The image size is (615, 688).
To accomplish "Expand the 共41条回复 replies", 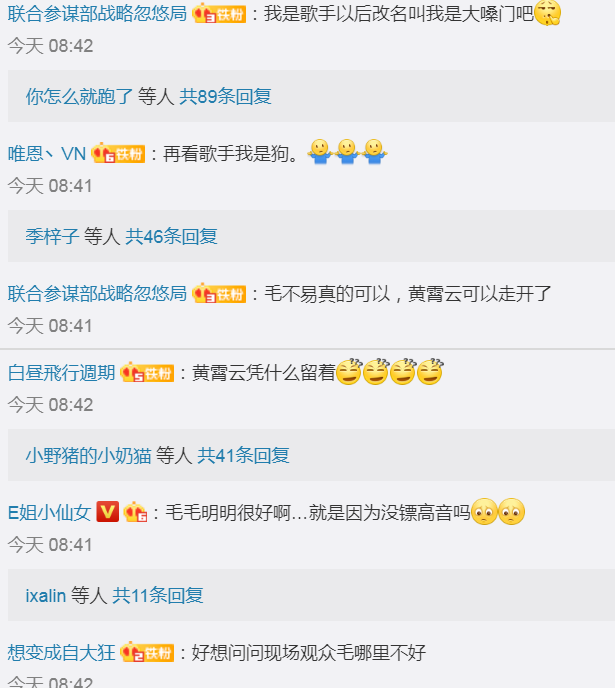I will point(243,456).
